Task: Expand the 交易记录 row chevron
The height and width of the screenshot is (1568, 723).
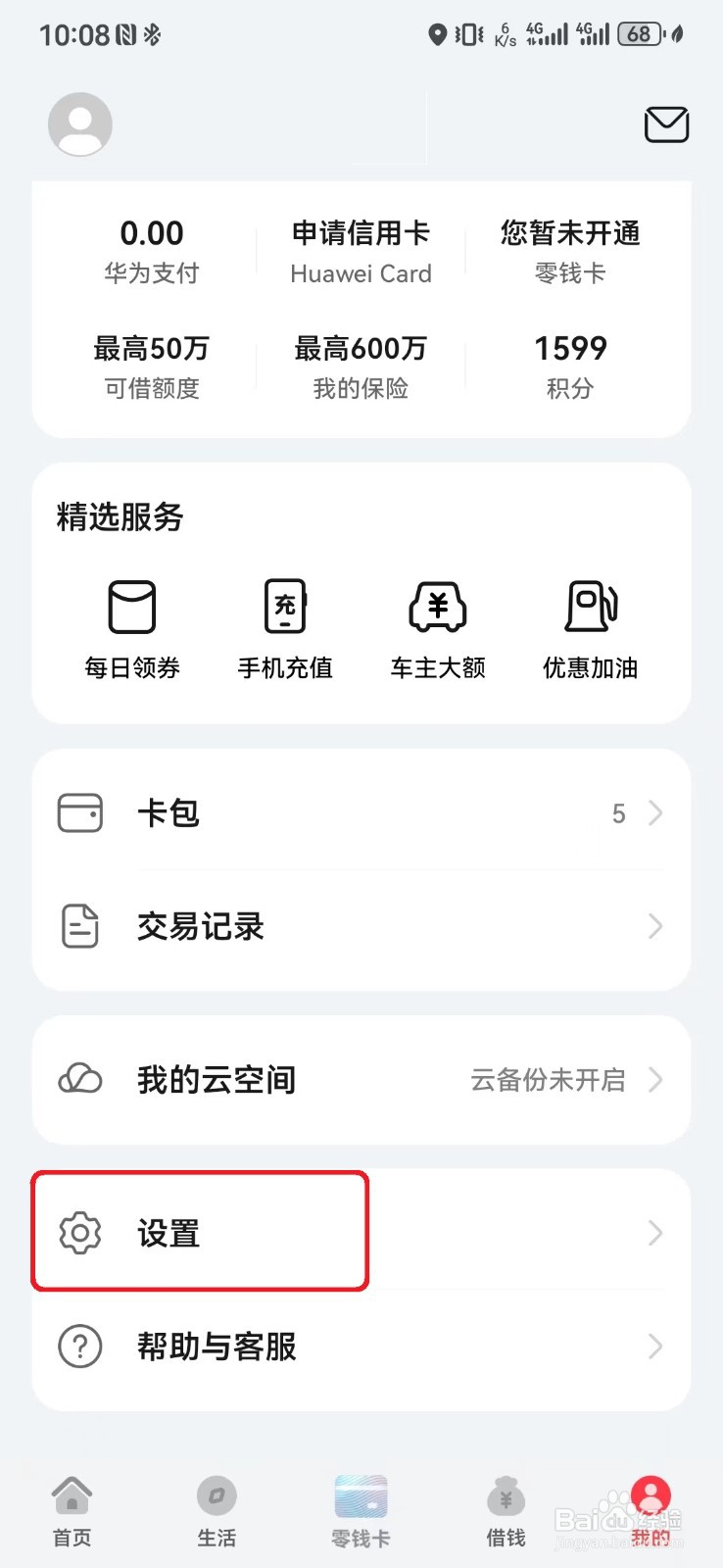Action: 654,925
